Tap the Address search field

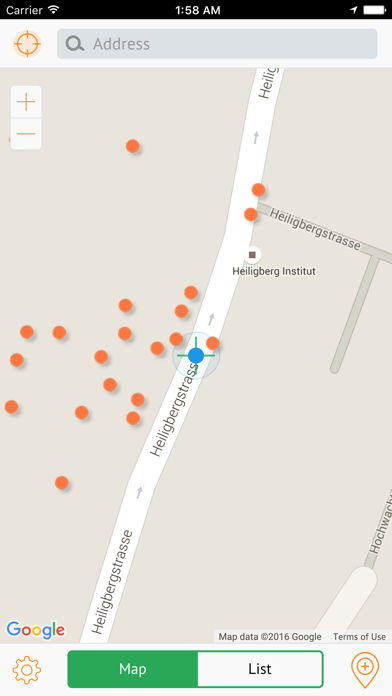pyautogui.click(x=217, y=44)
